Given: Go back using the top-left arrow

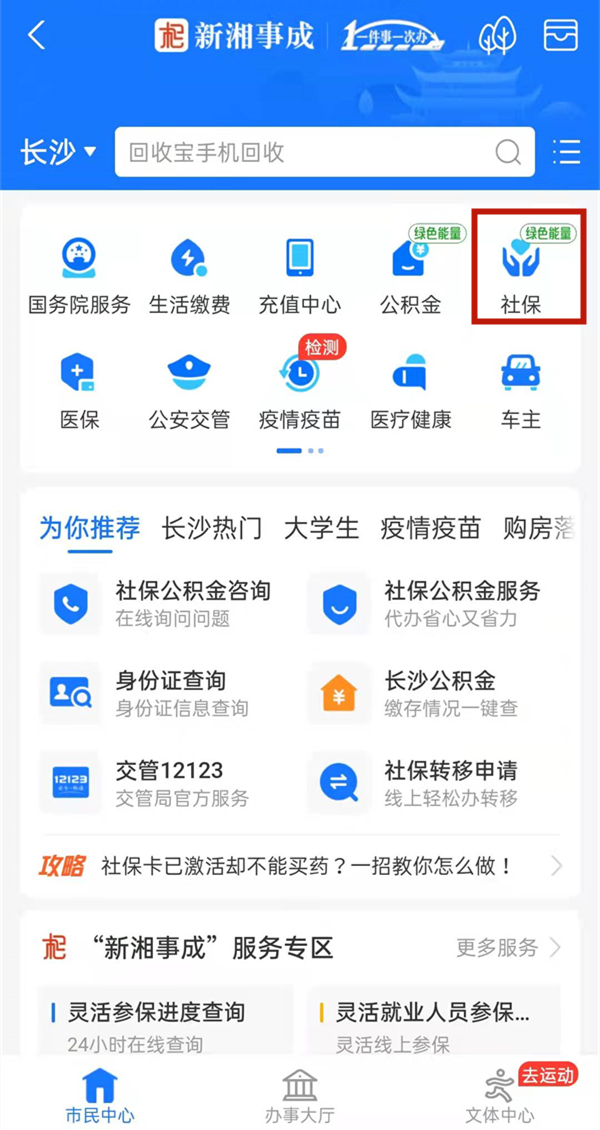Looking at the screenshot, I should (37, 36).
